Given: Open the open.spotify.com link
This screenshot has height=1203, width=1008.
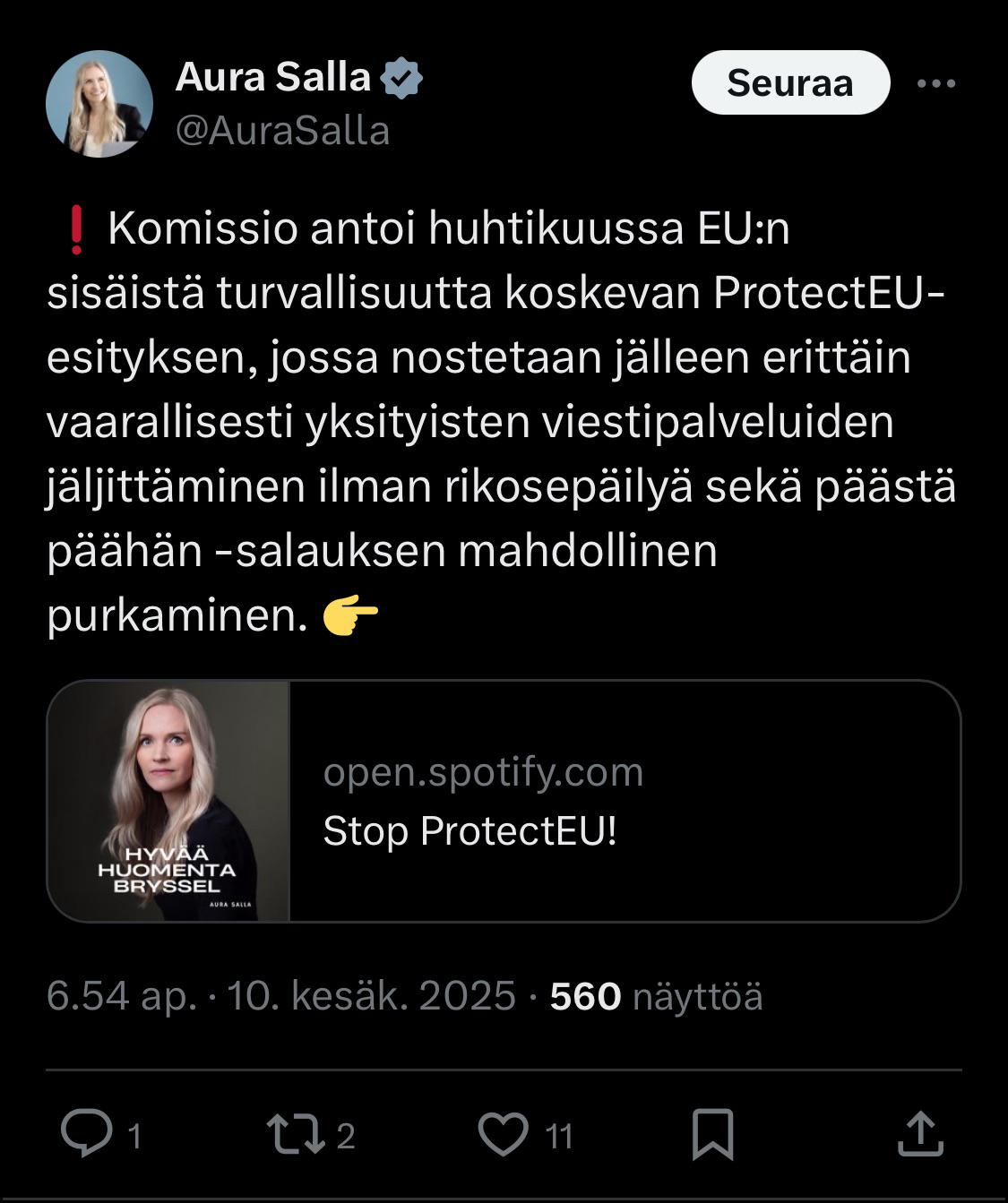Looking at the screenshot, I should pyautogui.click(x=482, y=771).
